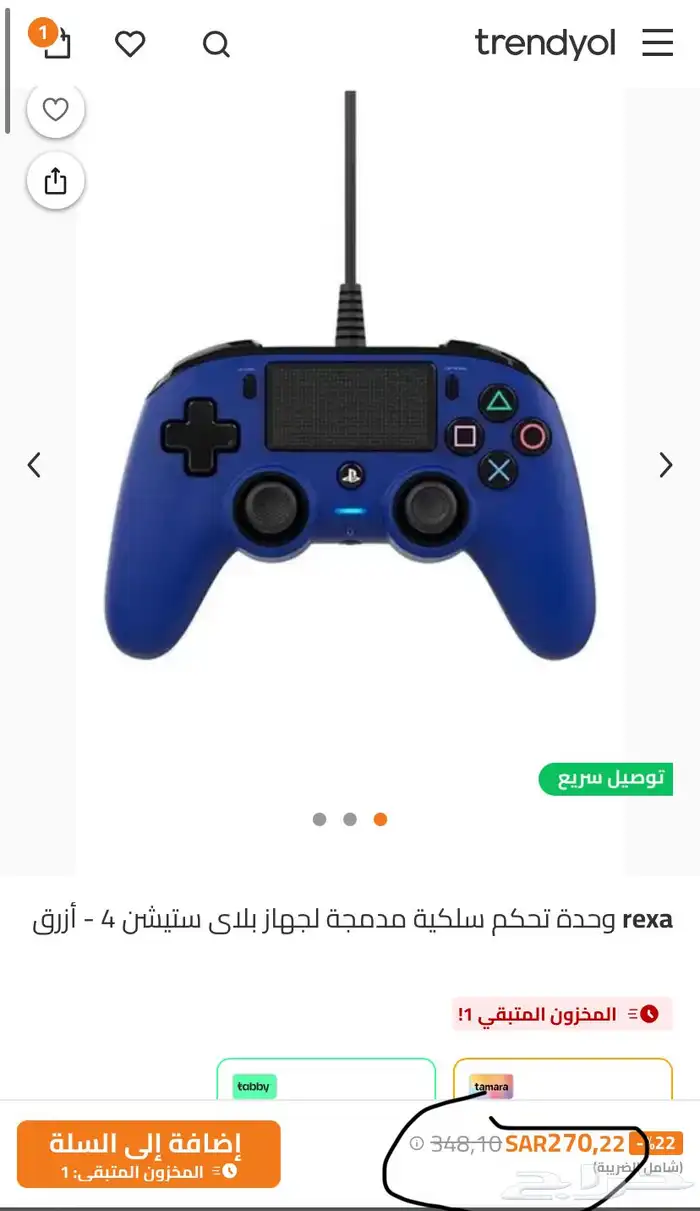The height and width of the screenshot is (1211, 700).
Task: Tap the إضافة إلى السلة button
Action: (x=148, y=1154)
